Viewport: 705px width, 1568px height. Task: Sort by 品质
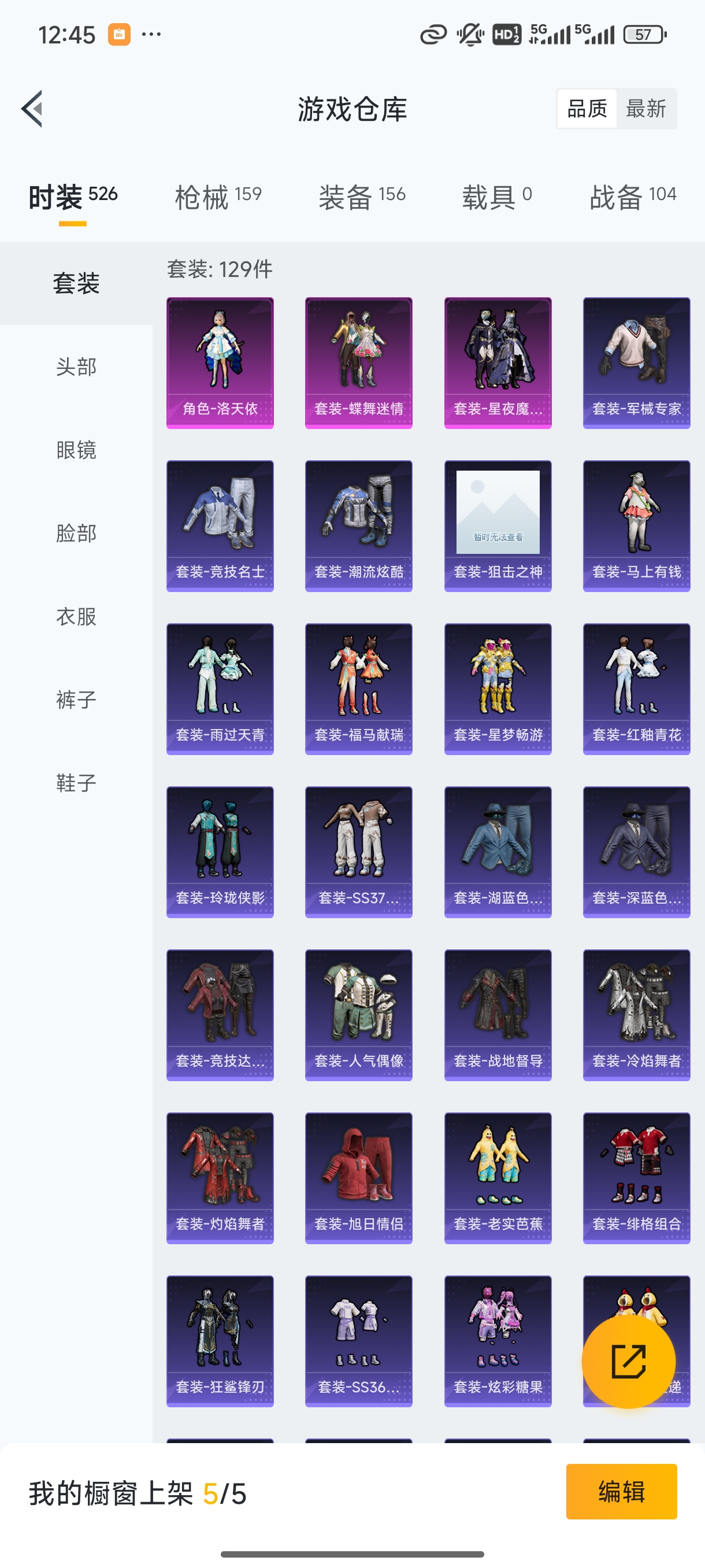587,109
